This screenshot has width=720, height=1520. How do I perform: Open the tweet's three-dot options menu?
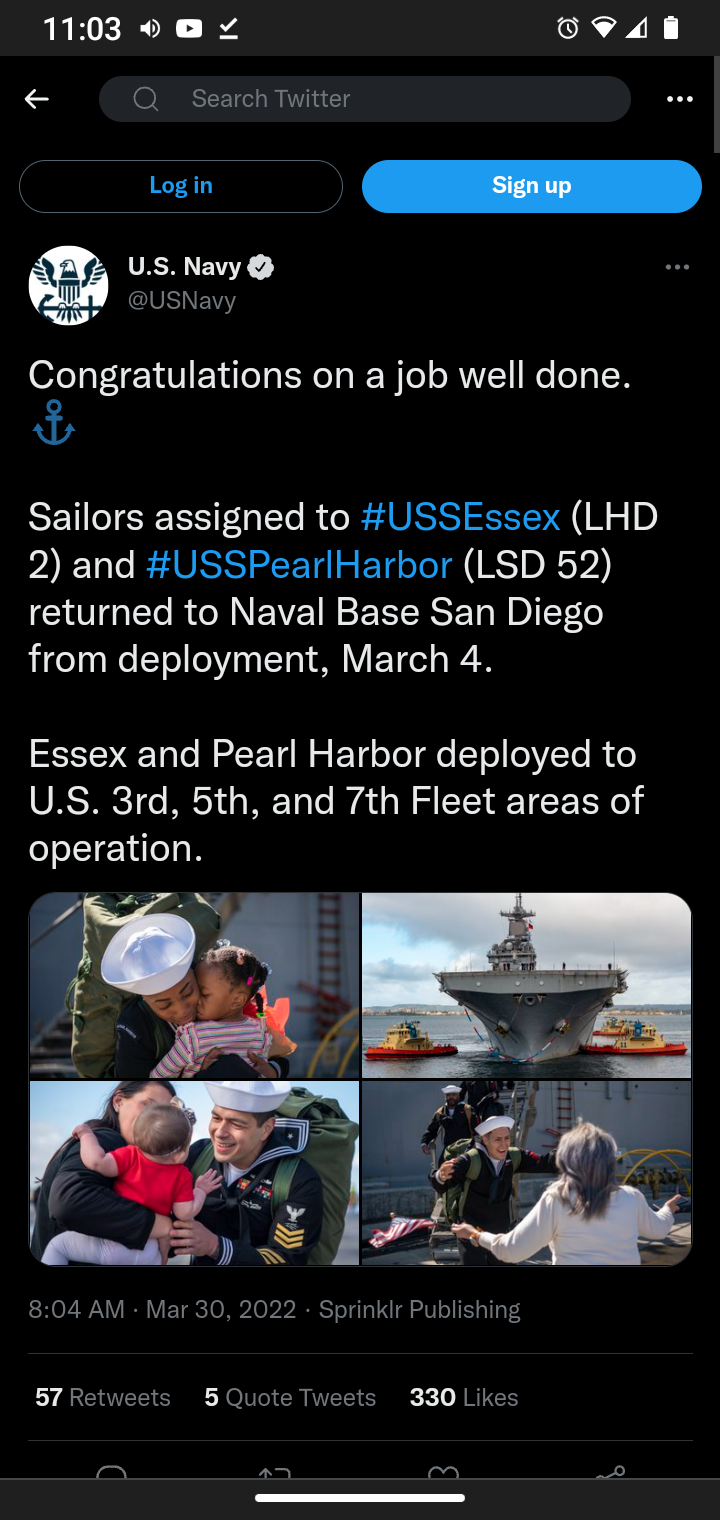(677, 267)
